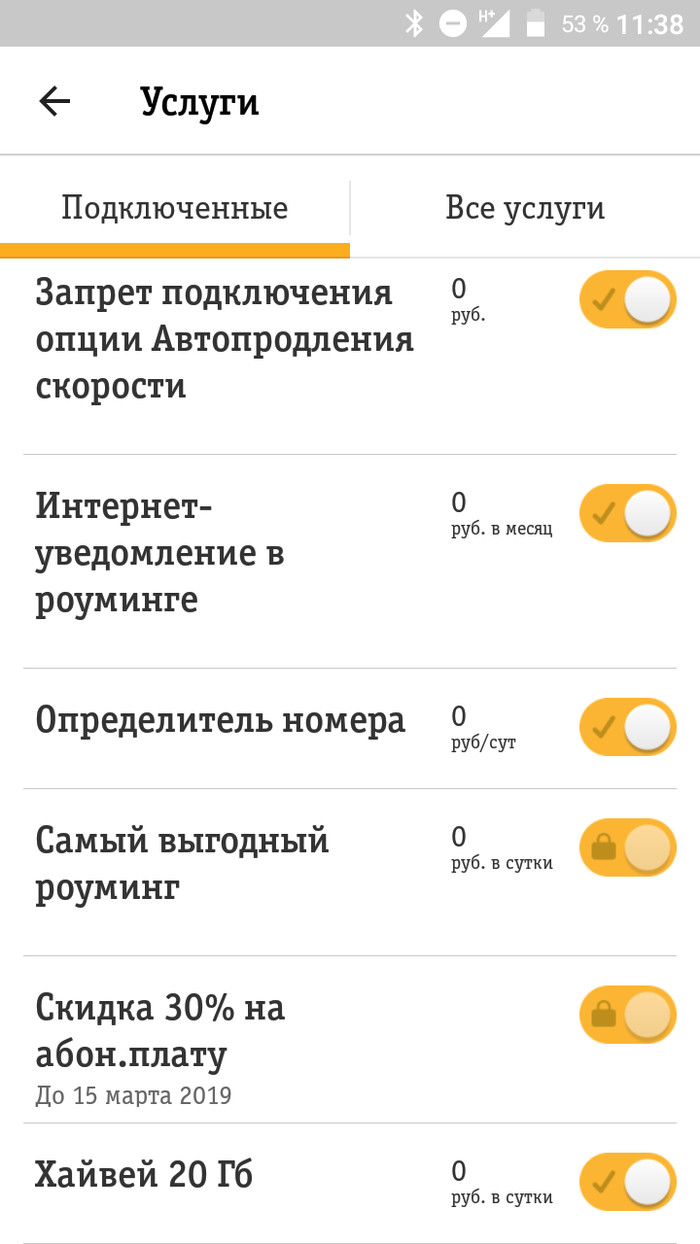Tap the locked Скидка 30% на абон.плату switch

tap(628, 1015)
